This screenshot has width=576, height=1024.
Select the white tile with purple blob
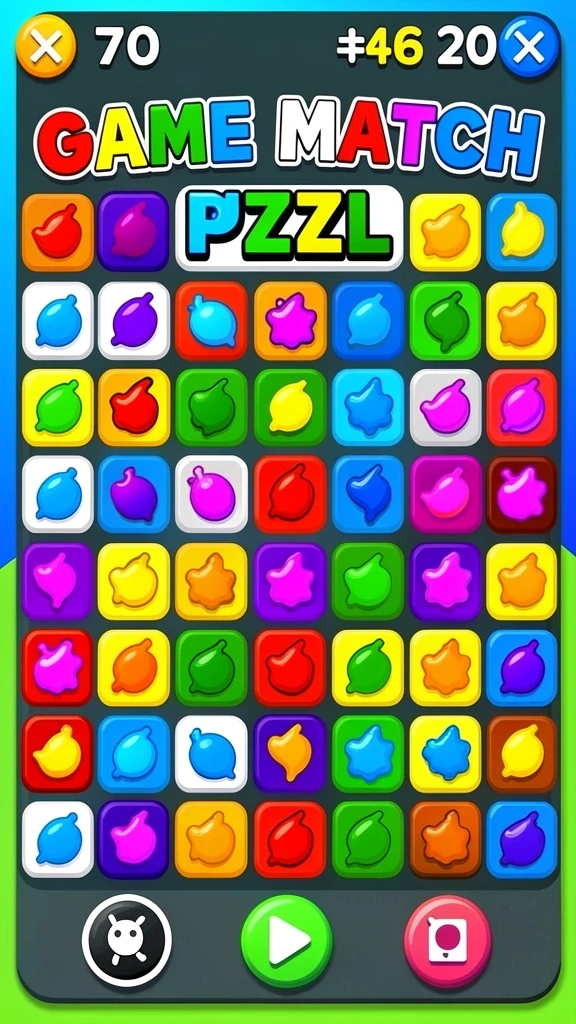point(134,321)
